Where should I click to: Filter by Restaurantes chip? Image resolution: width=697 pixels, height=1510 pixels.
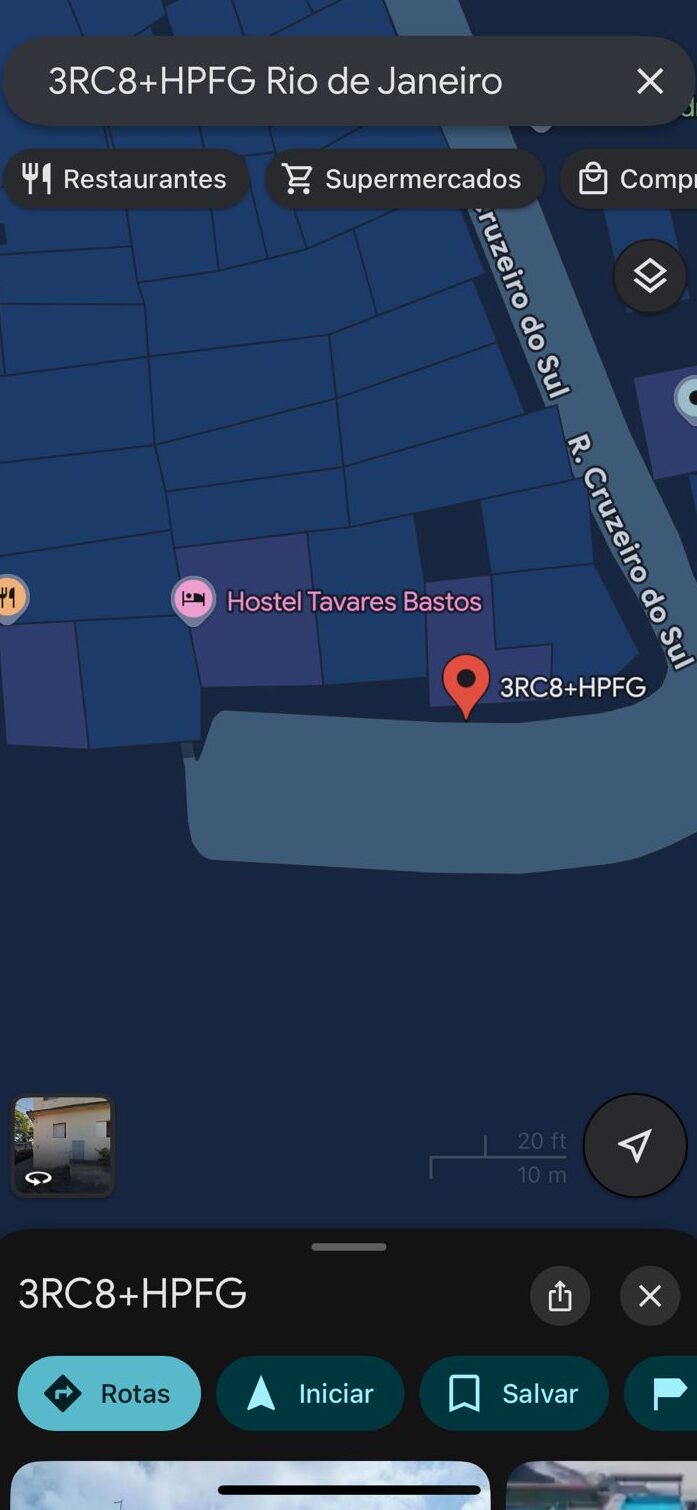coord(126,179)
